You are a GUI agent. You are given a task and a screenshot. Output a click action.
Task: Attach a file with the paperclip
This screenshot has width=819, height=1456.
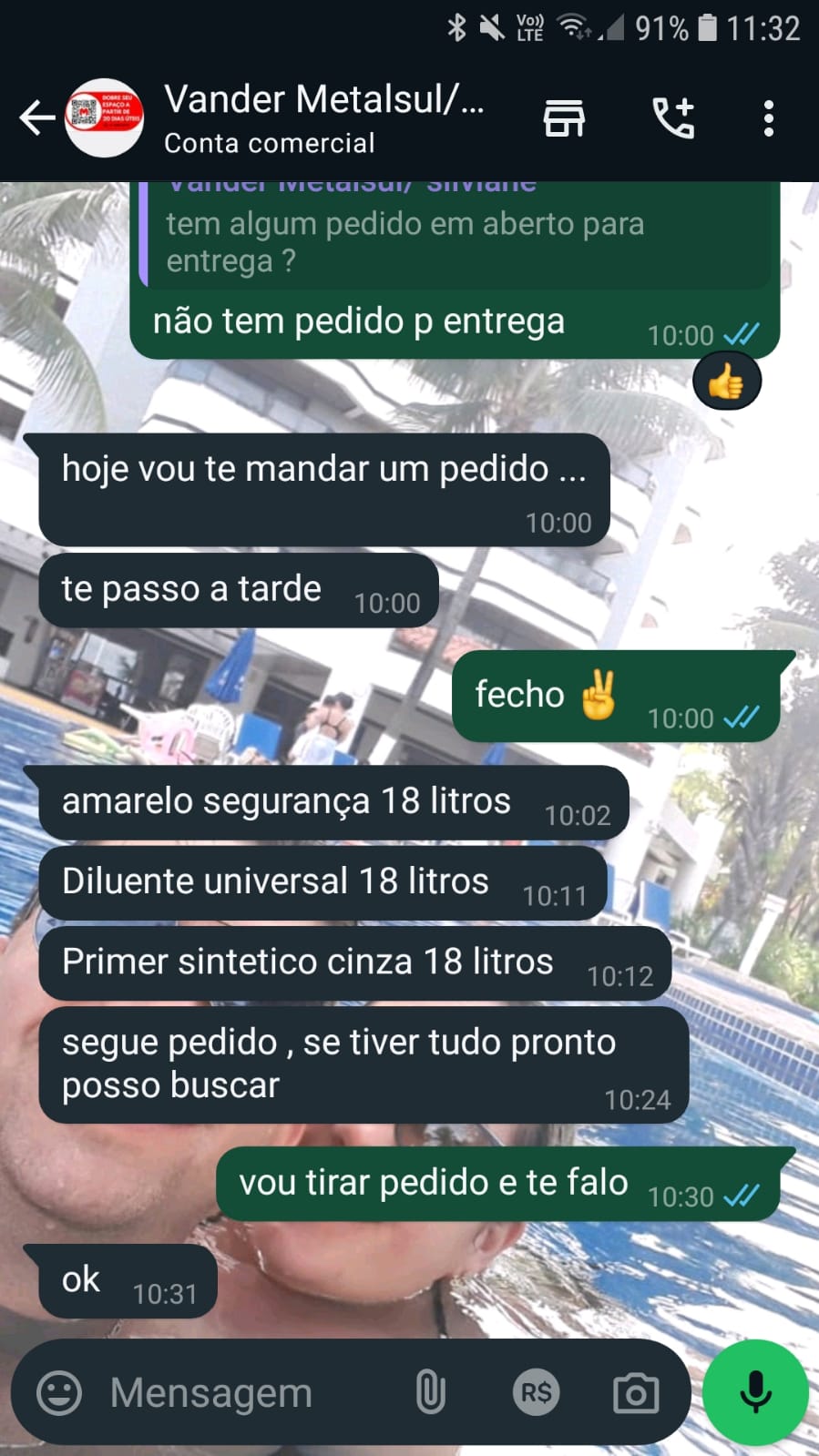[430, 1392]
